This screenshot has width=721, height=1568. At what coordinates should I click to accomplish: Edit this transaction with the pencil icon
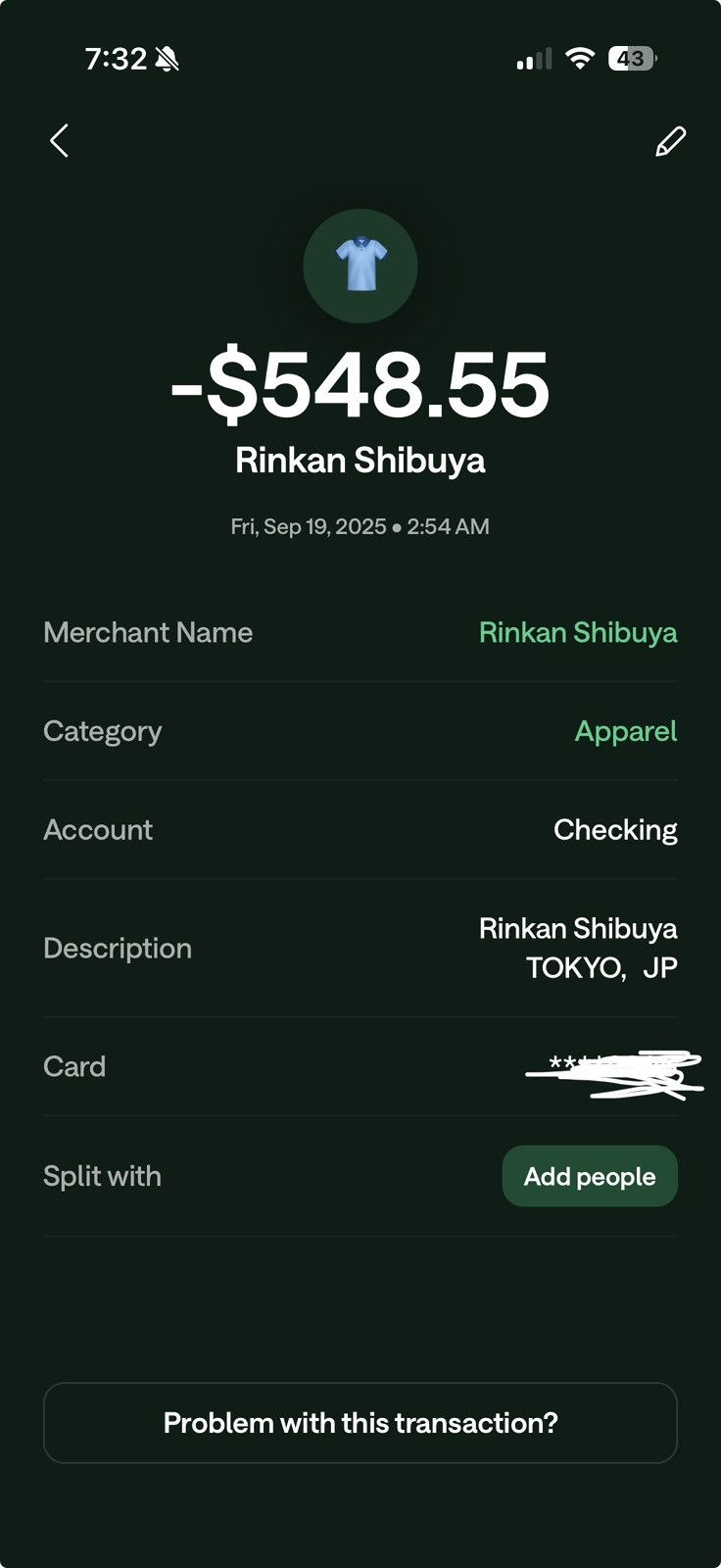(670, 141)
